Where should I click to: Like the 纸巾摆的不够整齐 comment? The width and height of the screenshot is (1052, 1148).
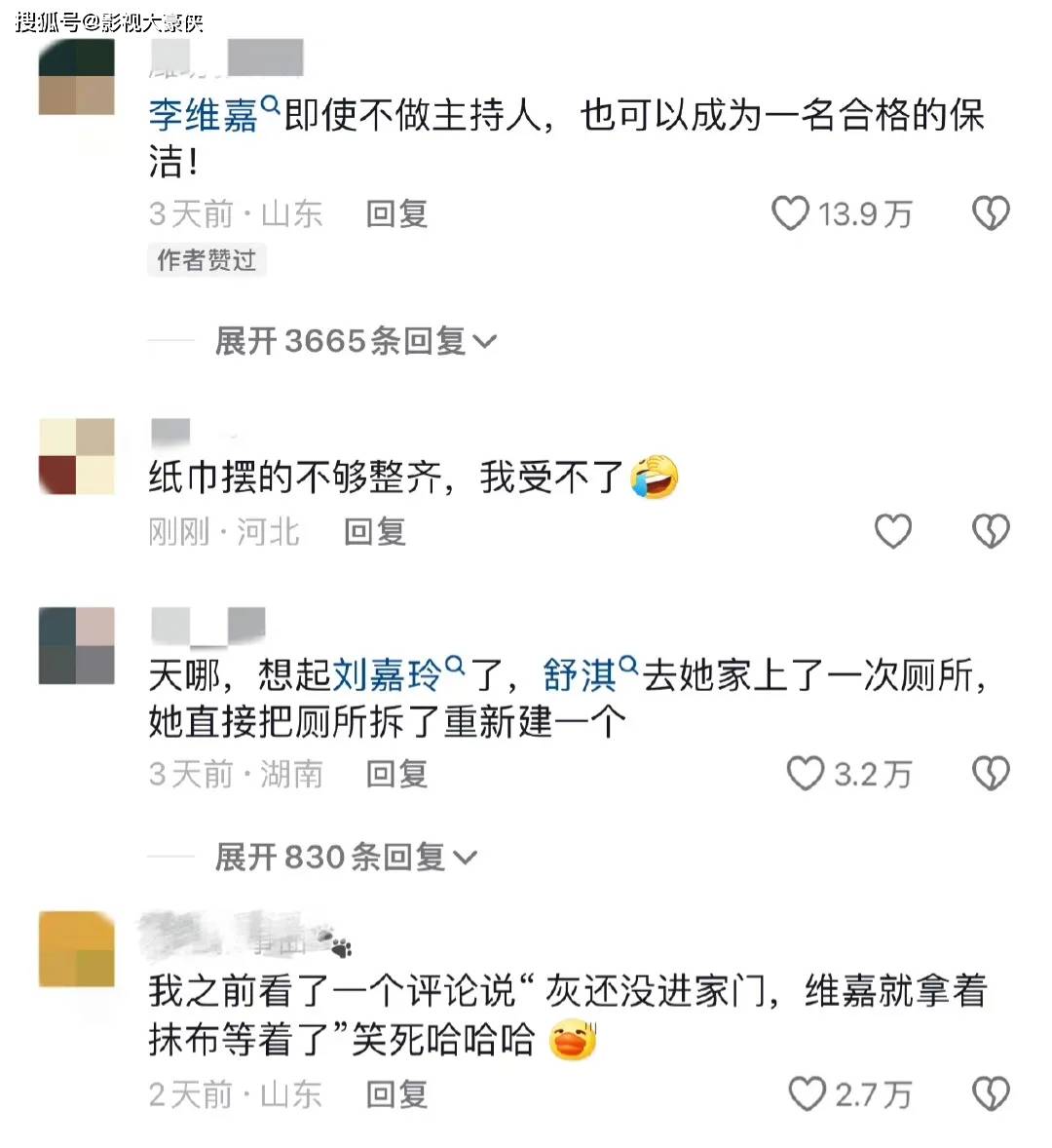tap(892, 531)
